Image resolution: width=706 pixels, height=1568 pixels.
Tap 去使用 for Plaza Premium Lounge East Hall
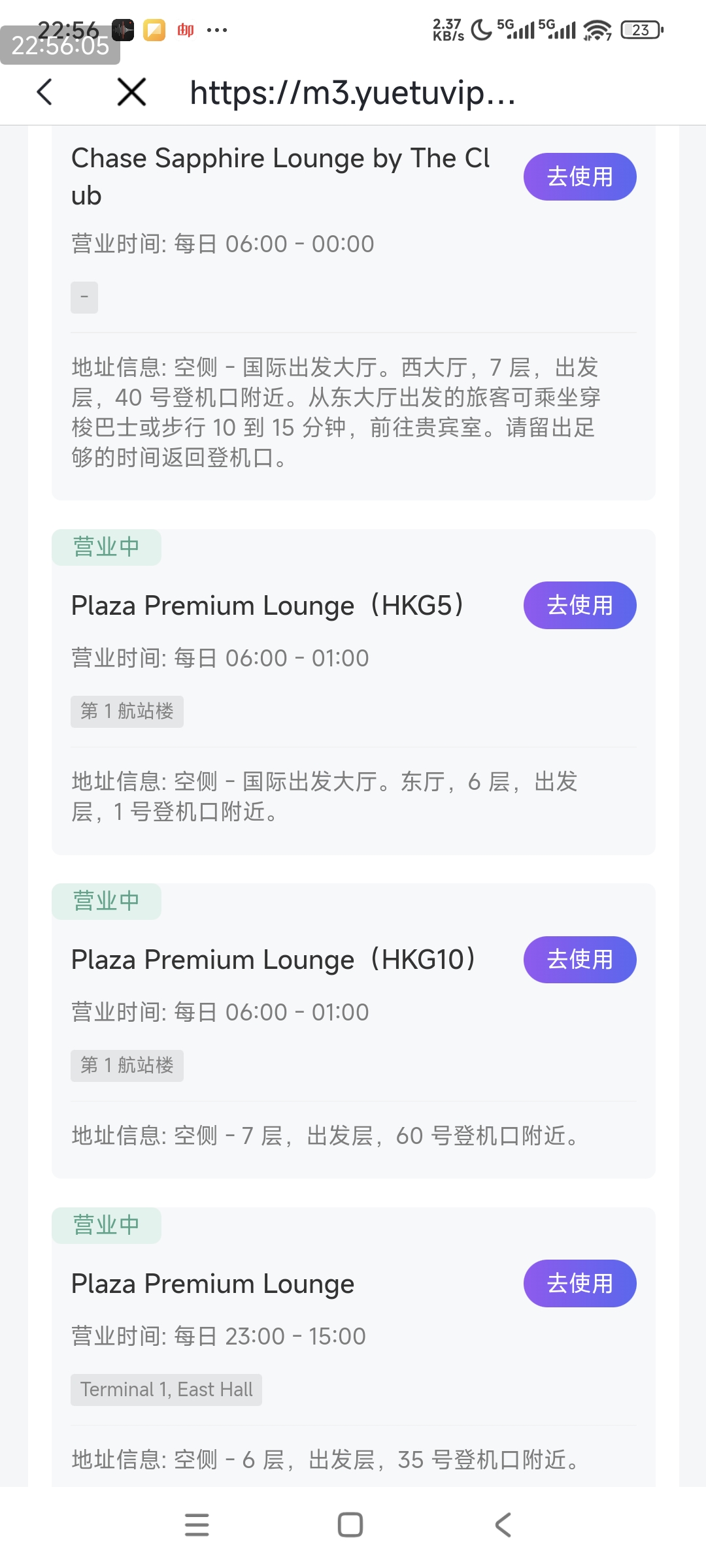[x=580, y=1283]
